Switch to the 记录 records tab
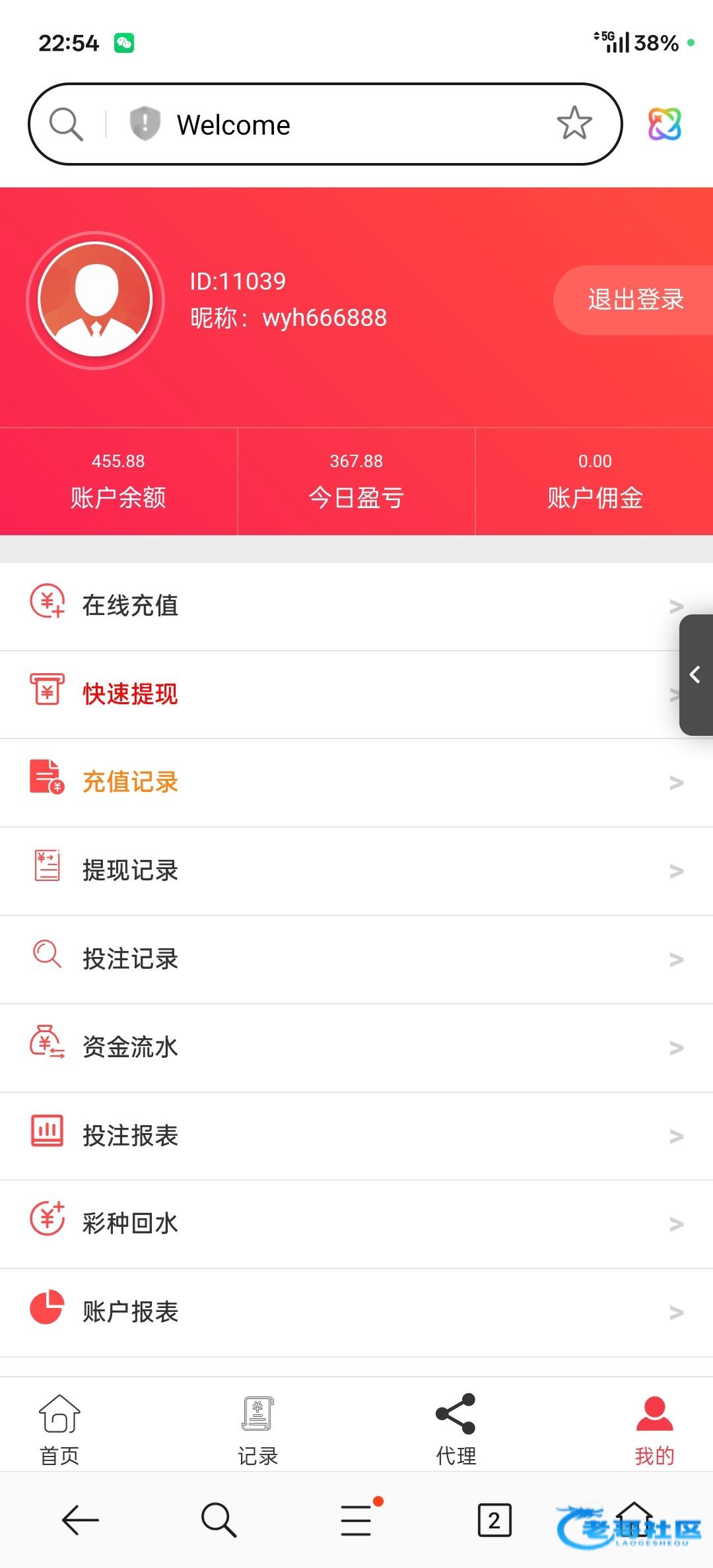The width and height of the screenshot is (713, 1568). (257, 1429)
